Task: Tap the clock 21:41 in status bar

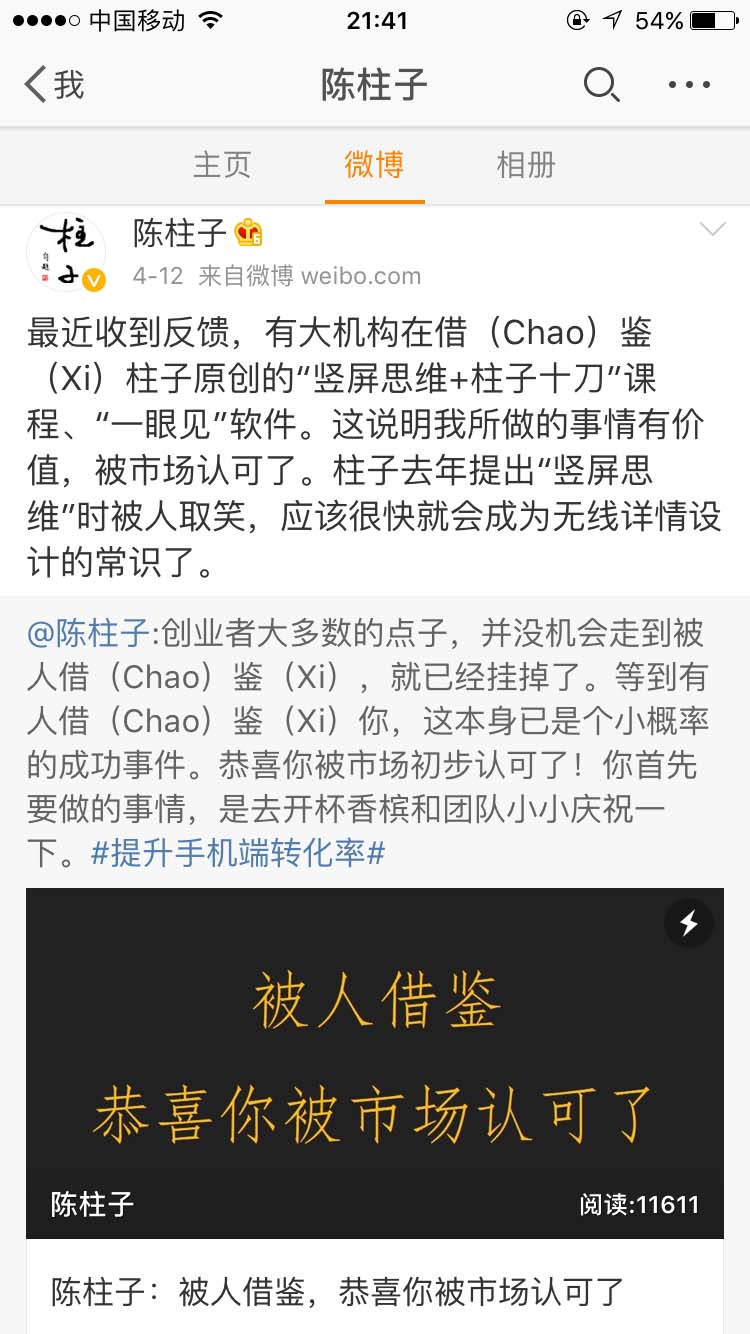Action: point(375,20)
